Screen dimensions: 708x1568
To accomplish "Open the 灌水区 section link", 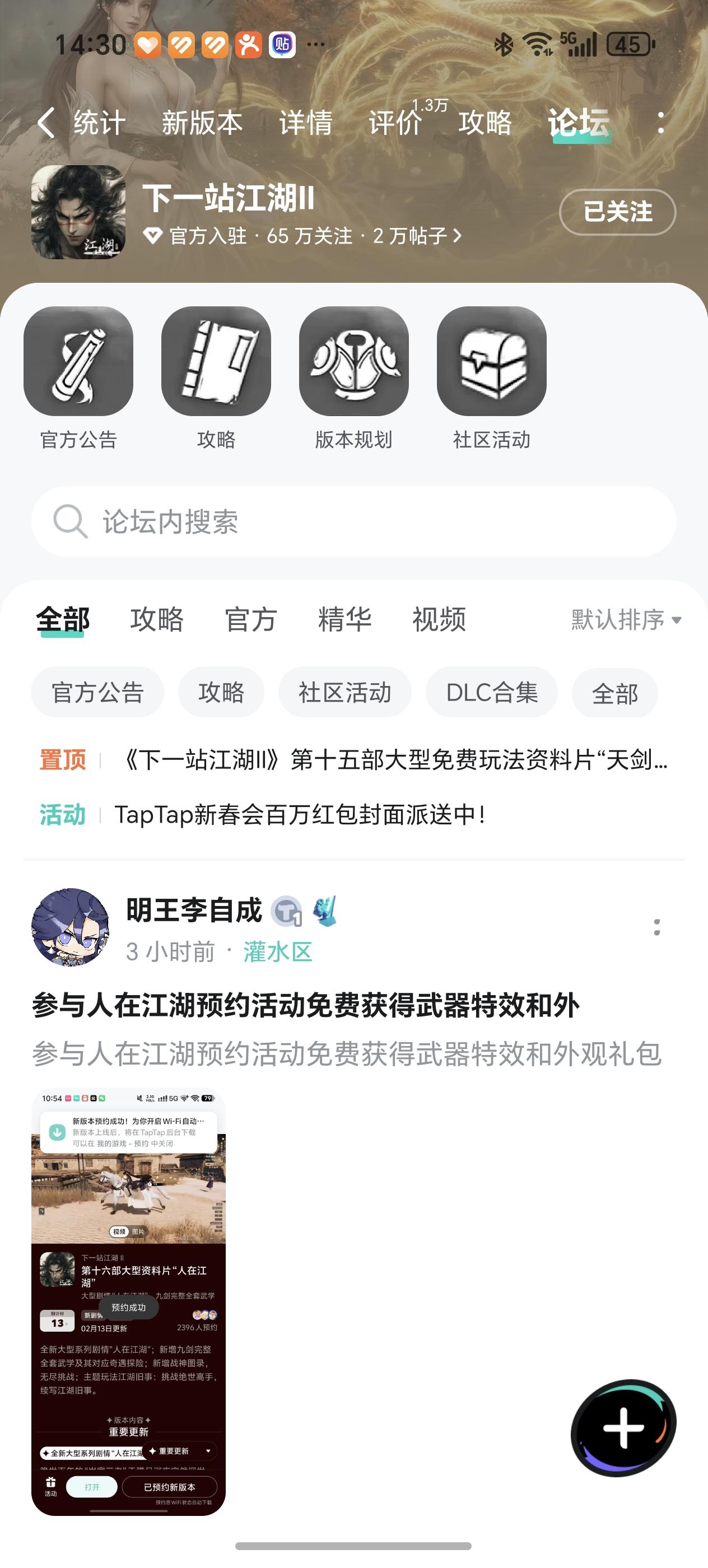I will tap(278, 951).
